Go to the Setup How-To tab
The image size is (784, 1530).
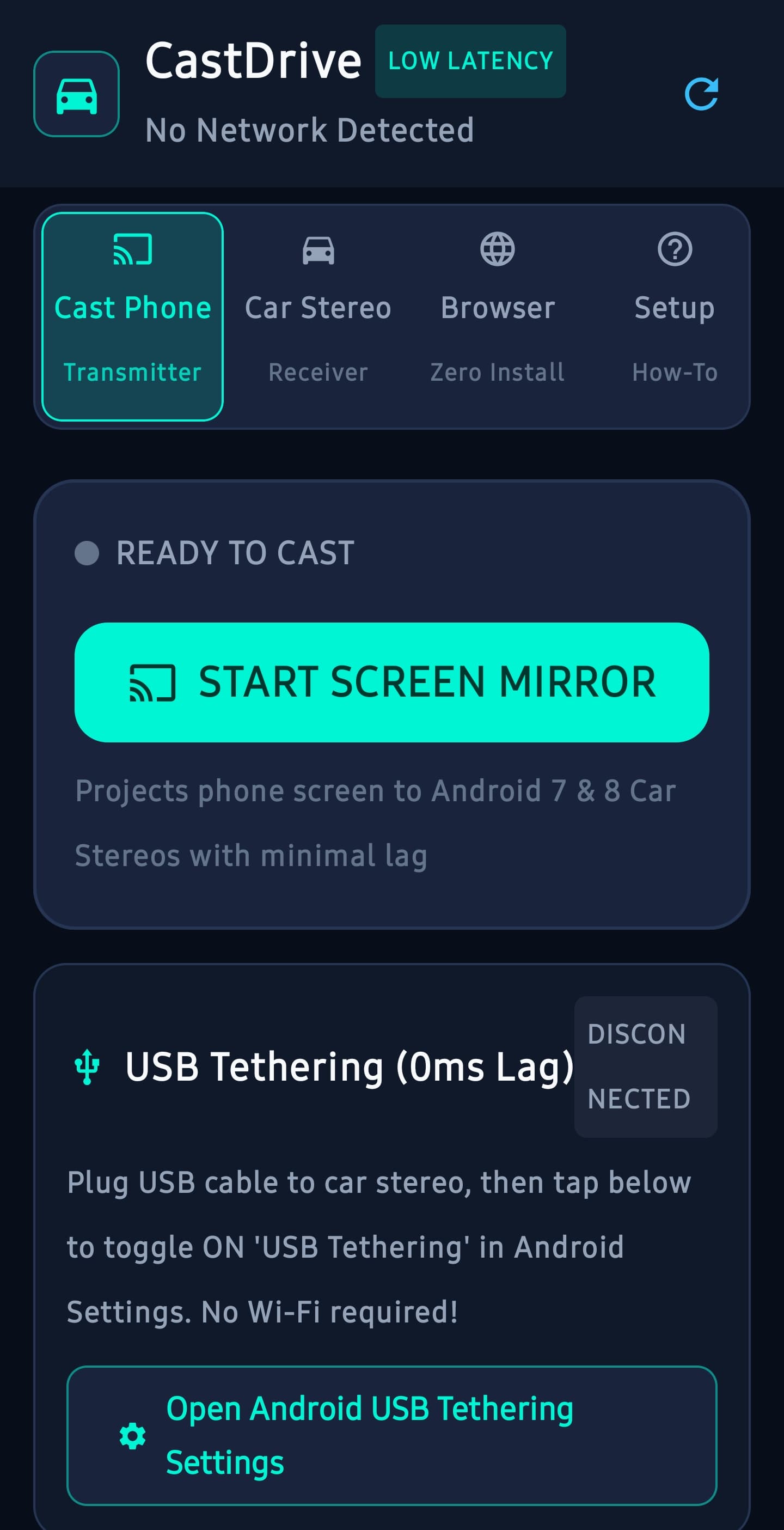coord(675,316)
